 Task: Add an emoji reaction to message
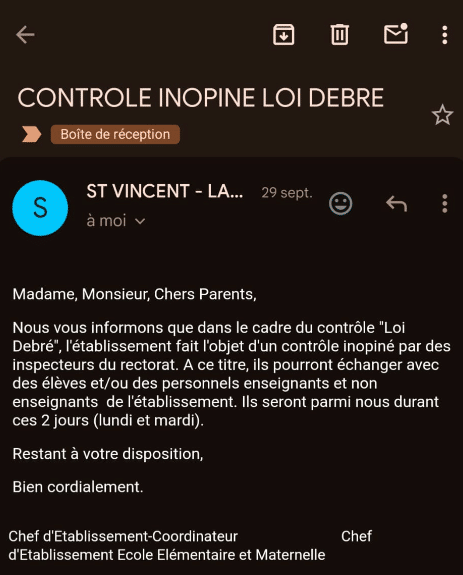[341, 203]
